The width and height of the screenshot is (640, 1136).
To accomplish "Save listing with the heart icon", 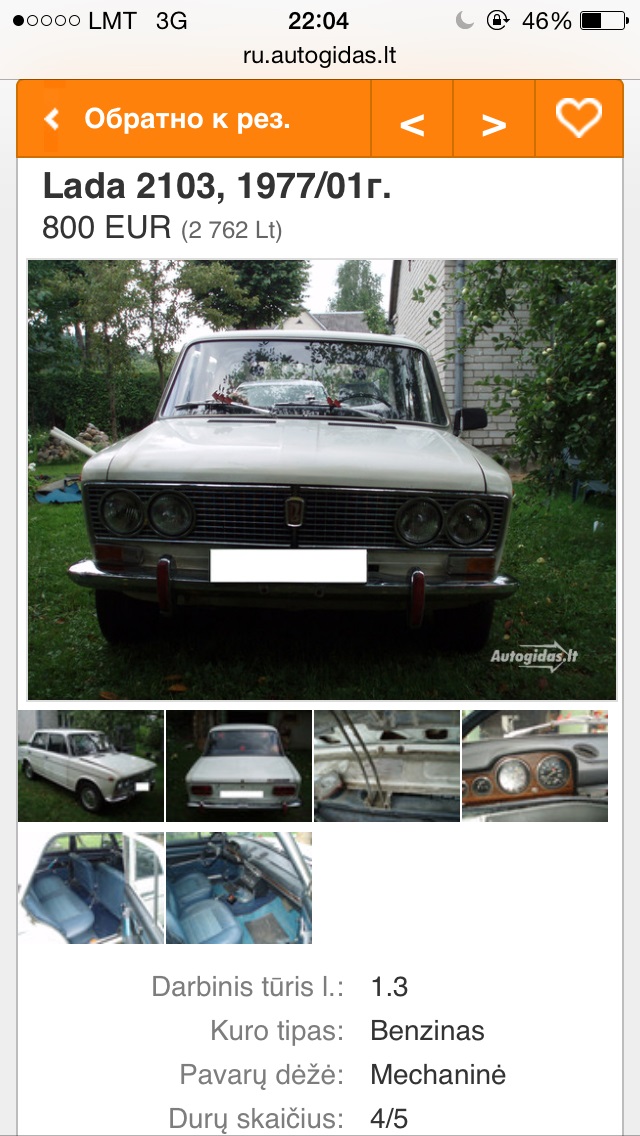I will (579, 118).
